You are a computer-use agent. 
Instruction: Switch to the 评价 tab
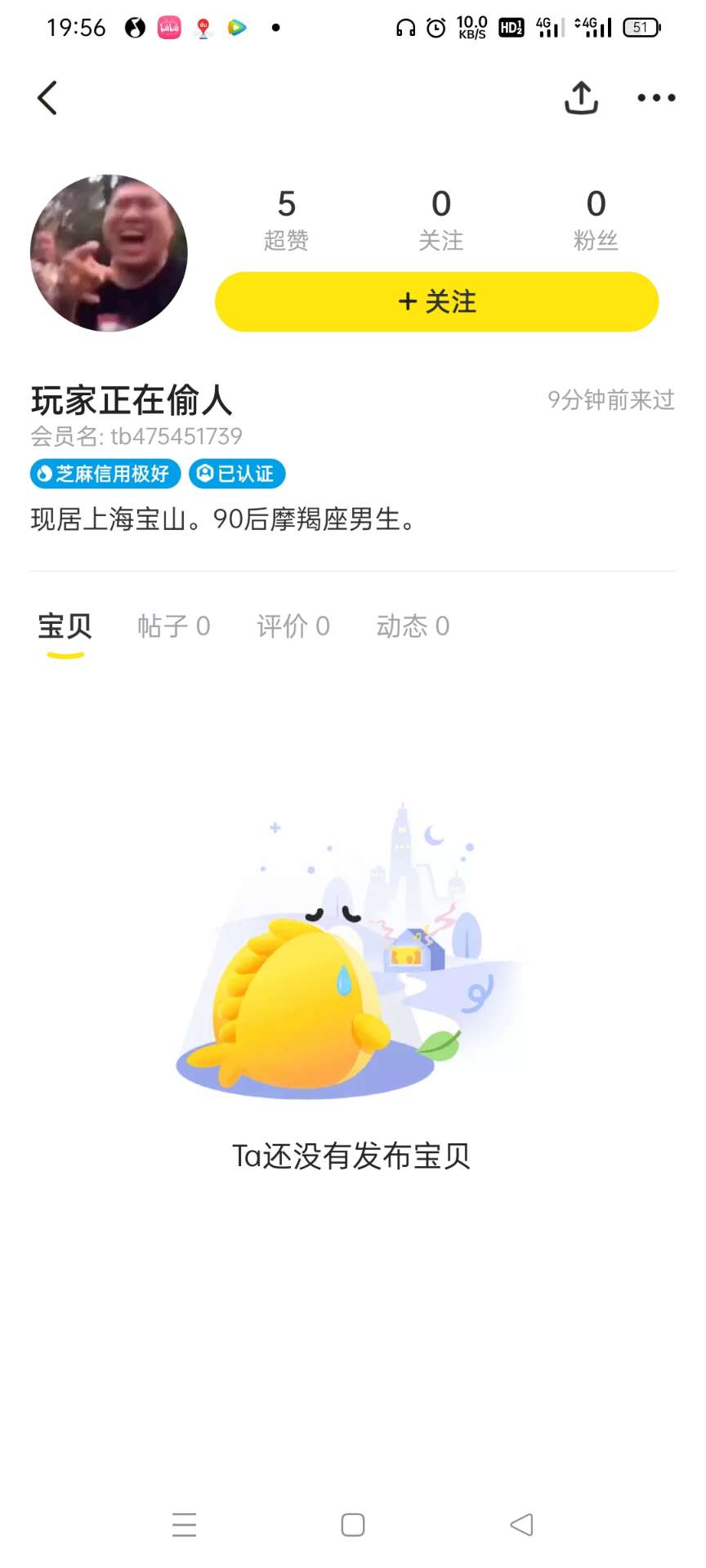(293, 627)
